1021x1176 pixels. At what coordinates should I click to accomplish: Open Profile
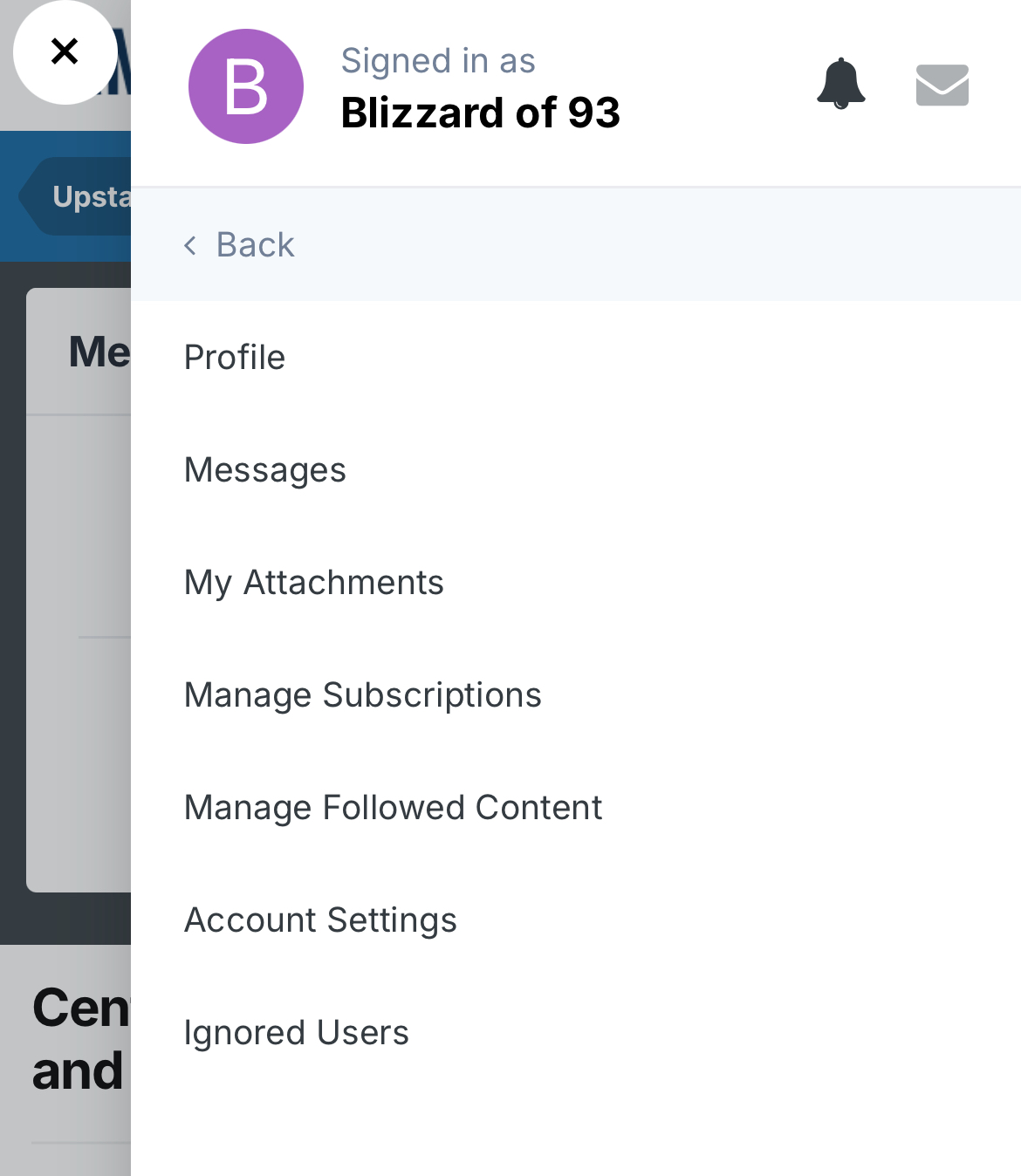(x=235, y=358)
